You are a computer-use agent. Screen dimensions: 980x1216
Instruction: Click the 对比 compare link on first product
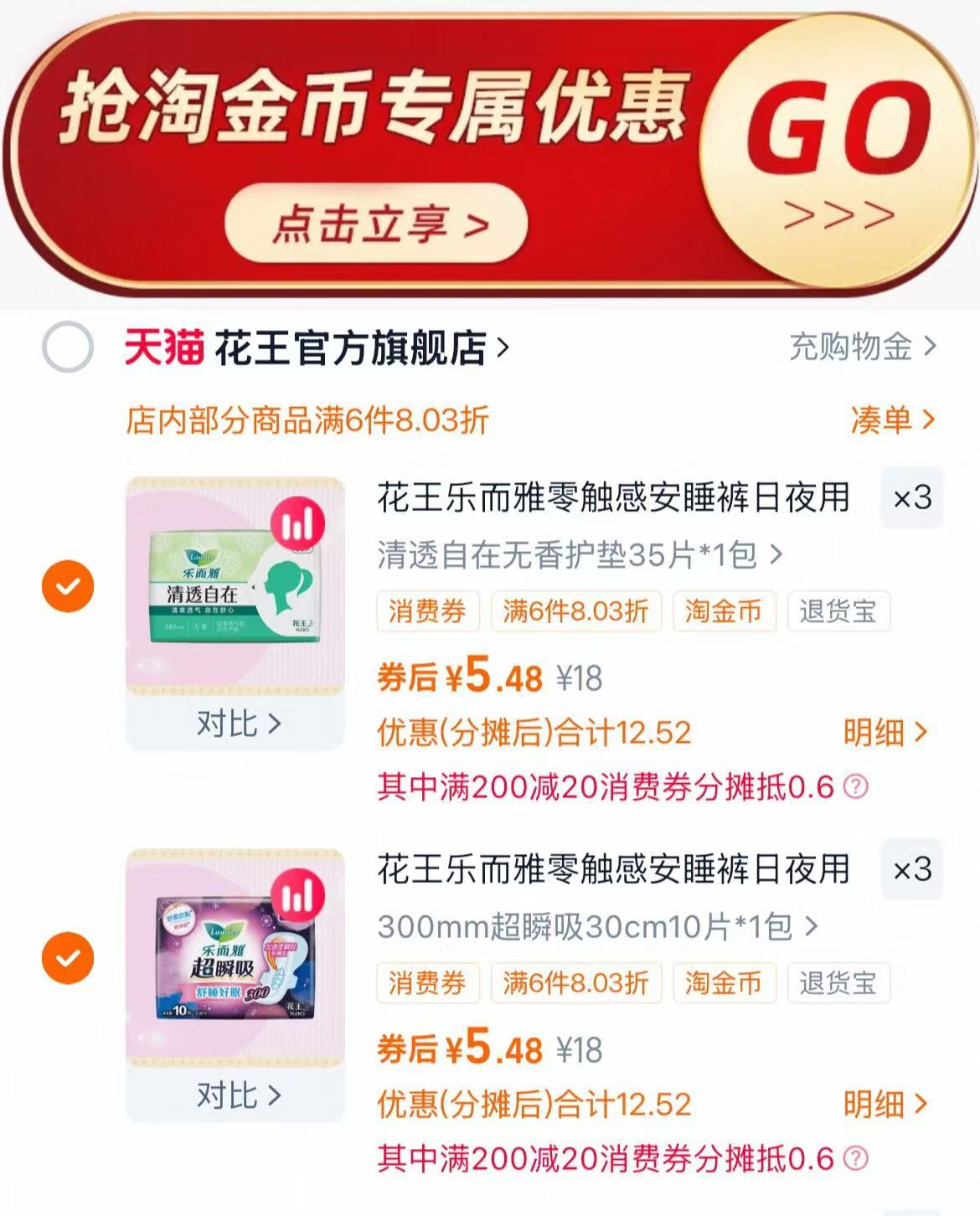pos(237,724)
